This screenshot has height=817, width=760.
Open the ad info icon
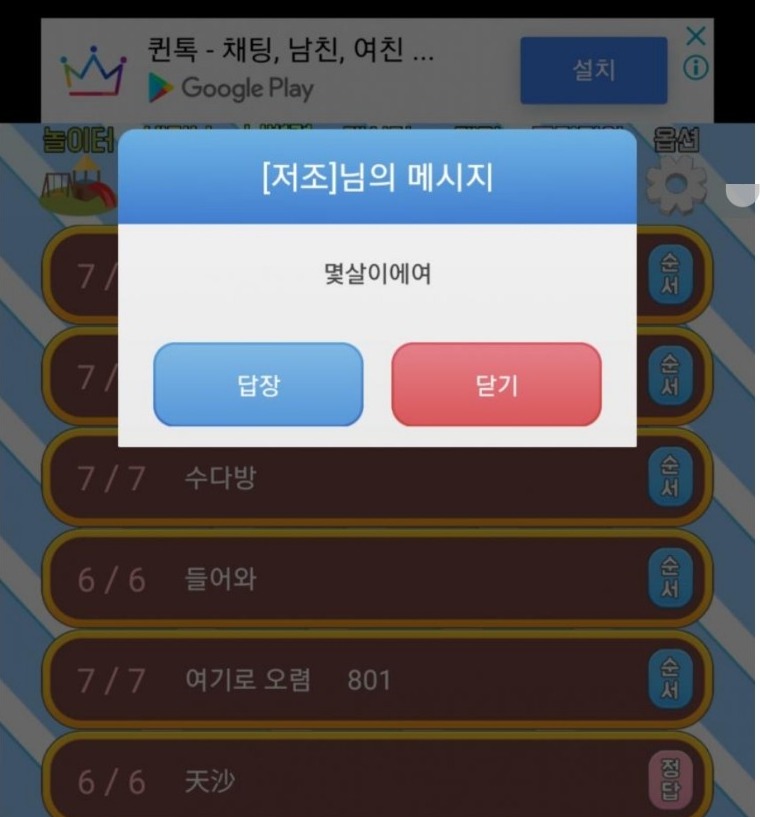pyautogui.click(x=696, y=68)
